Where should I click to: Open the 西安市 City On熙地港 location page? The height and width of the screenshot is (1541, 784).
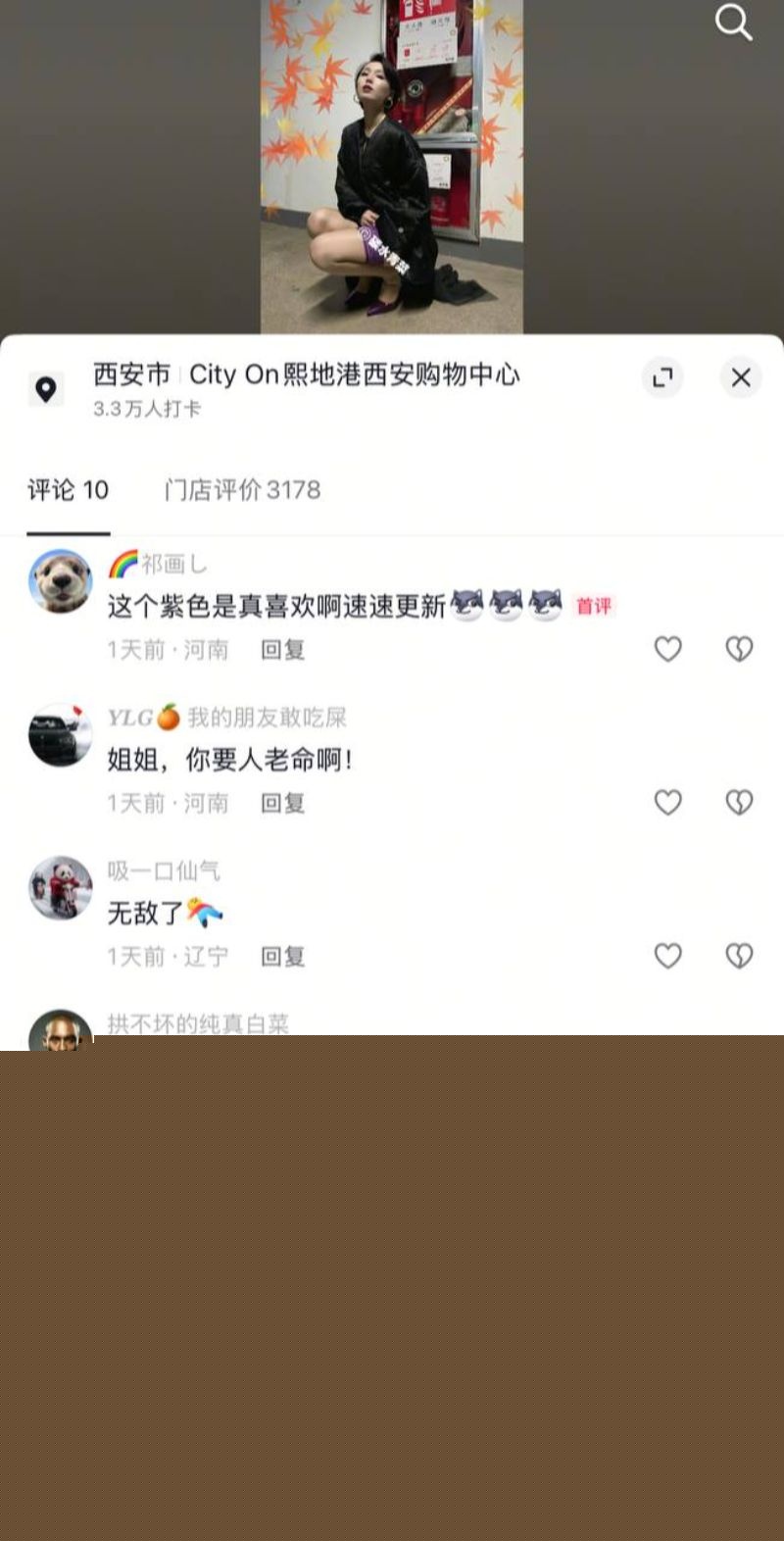[304, 375]
